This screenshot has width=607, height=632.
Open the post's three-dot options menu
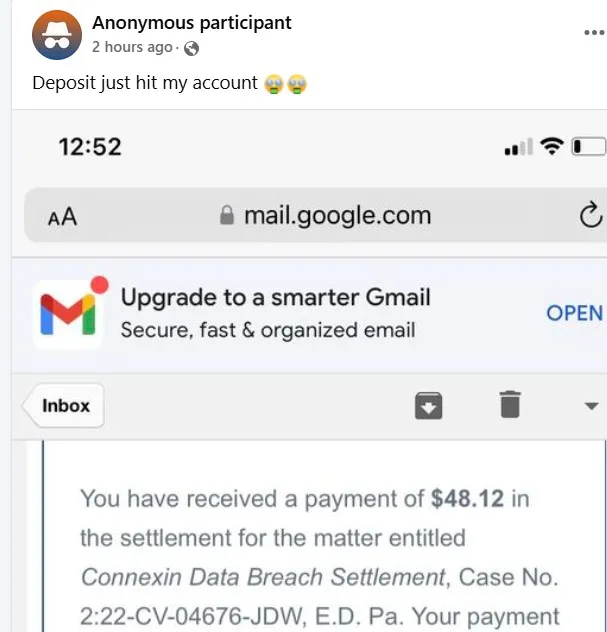(593, 32)
